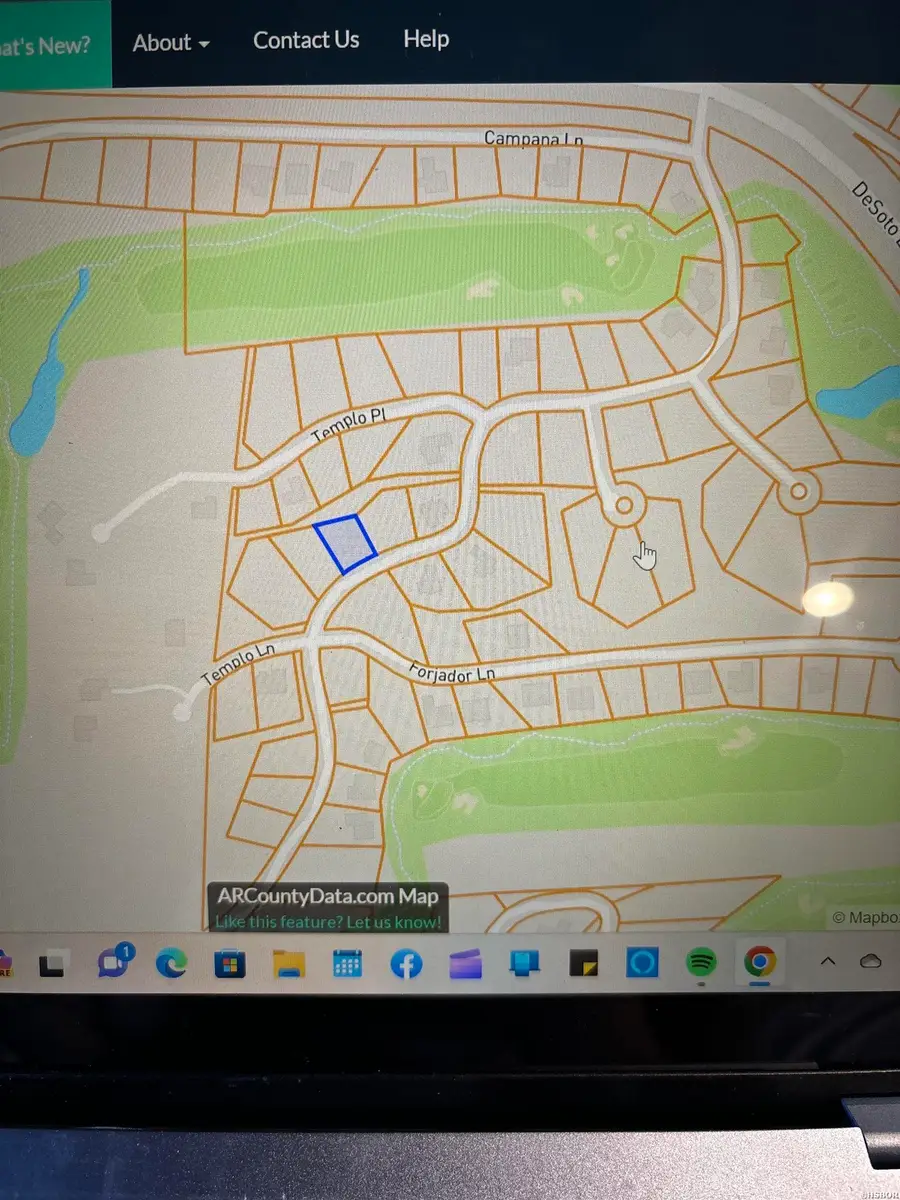The width and height of the screenshot is (900, 1200).
Task: Expand the About dropdown menu
Action: (171, 43)
